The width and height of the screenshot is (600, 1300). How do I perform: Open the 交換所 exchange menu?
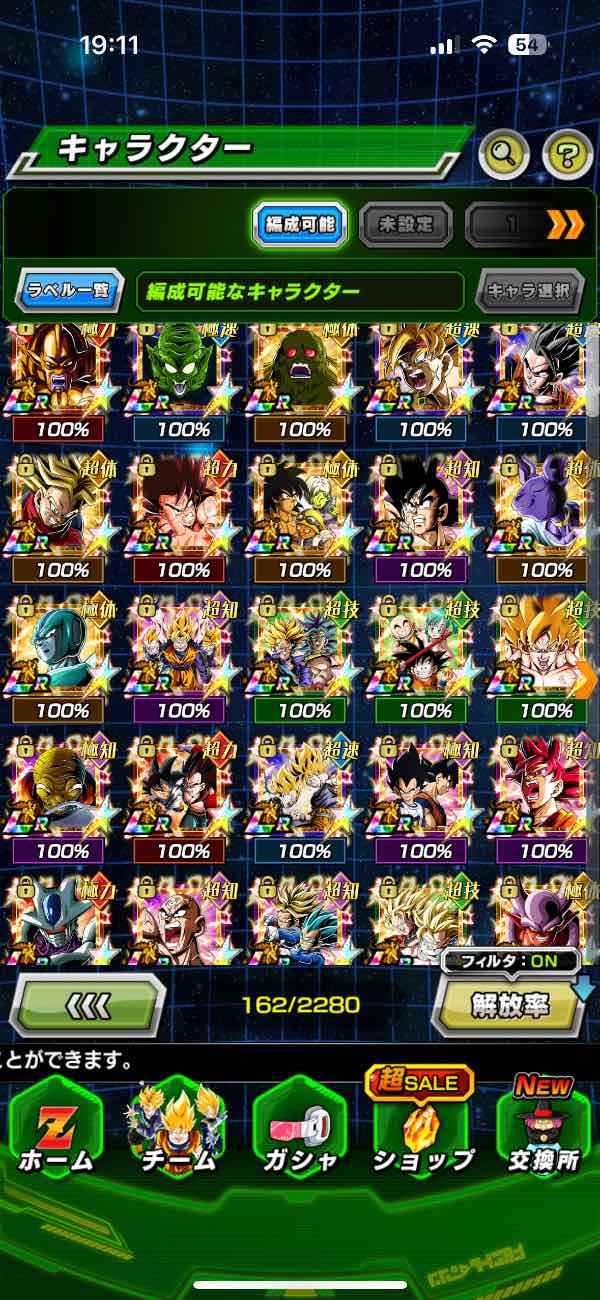tap(543, 1130)
